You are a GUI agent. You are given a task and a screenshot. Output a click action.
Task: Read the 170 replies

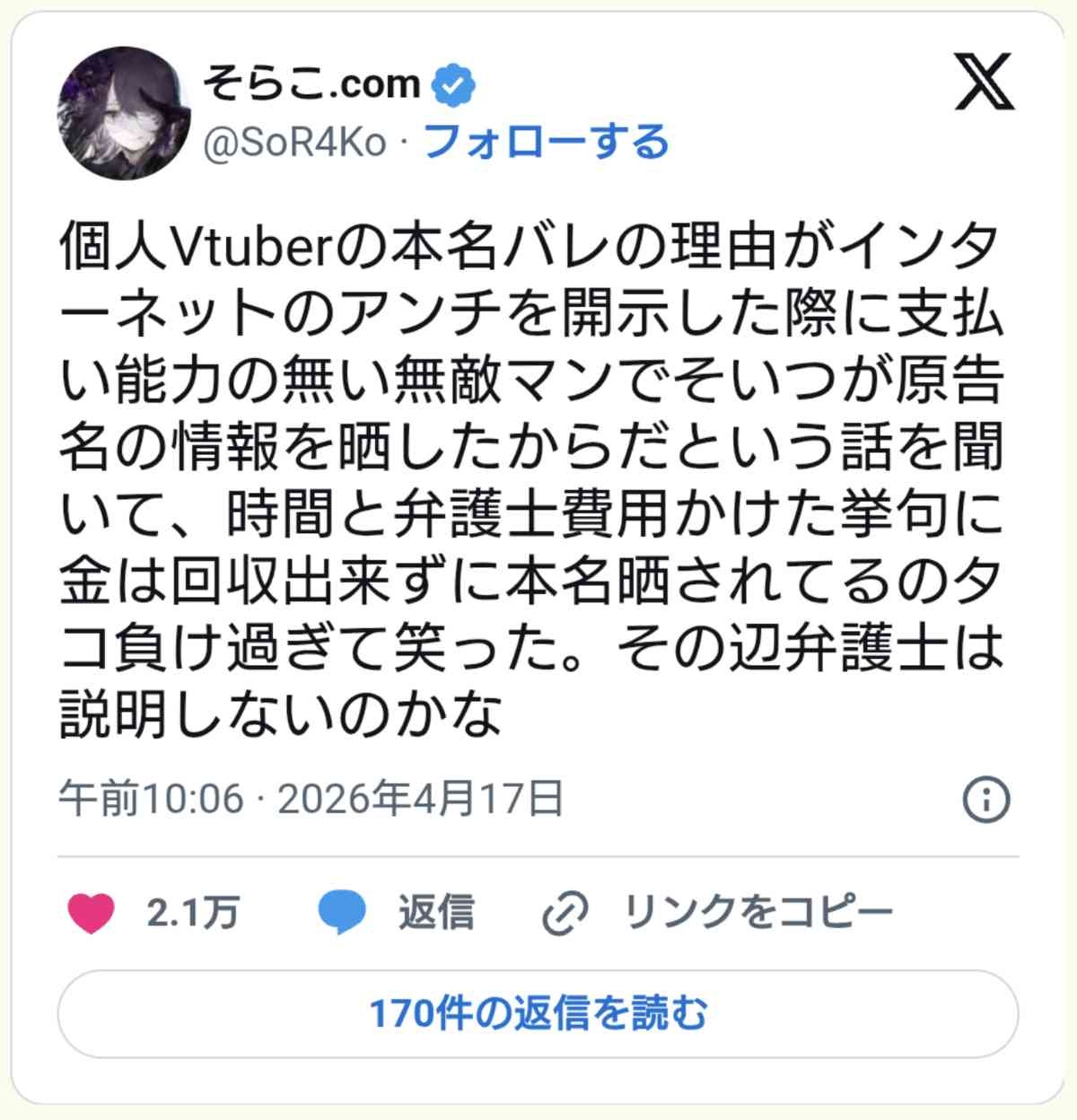[x=538, y=1014]
